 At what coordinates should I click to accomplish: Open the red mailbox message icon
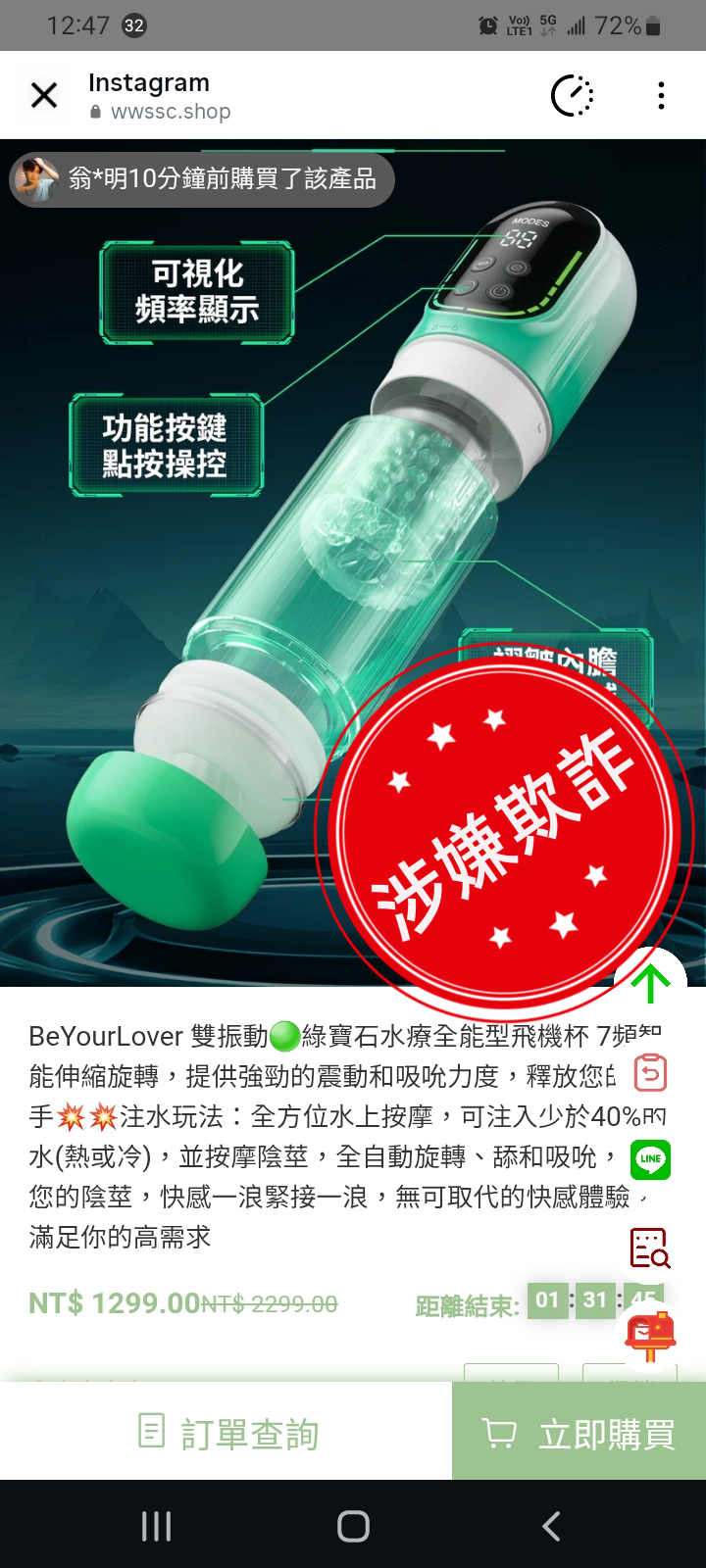click(650, 1335)
